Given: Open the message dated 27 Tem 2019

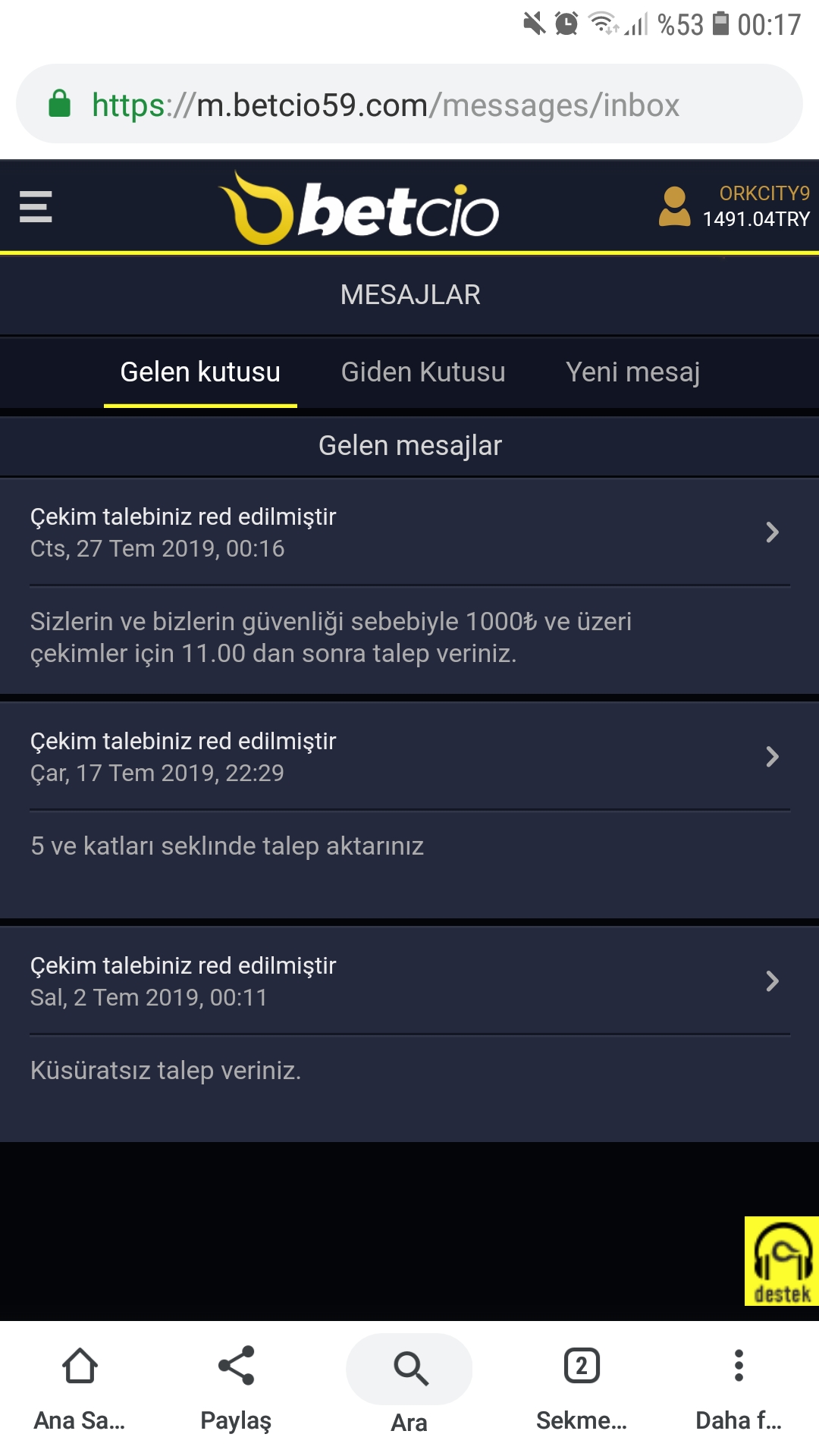Looking at the screenshot, I should (409, 532).
